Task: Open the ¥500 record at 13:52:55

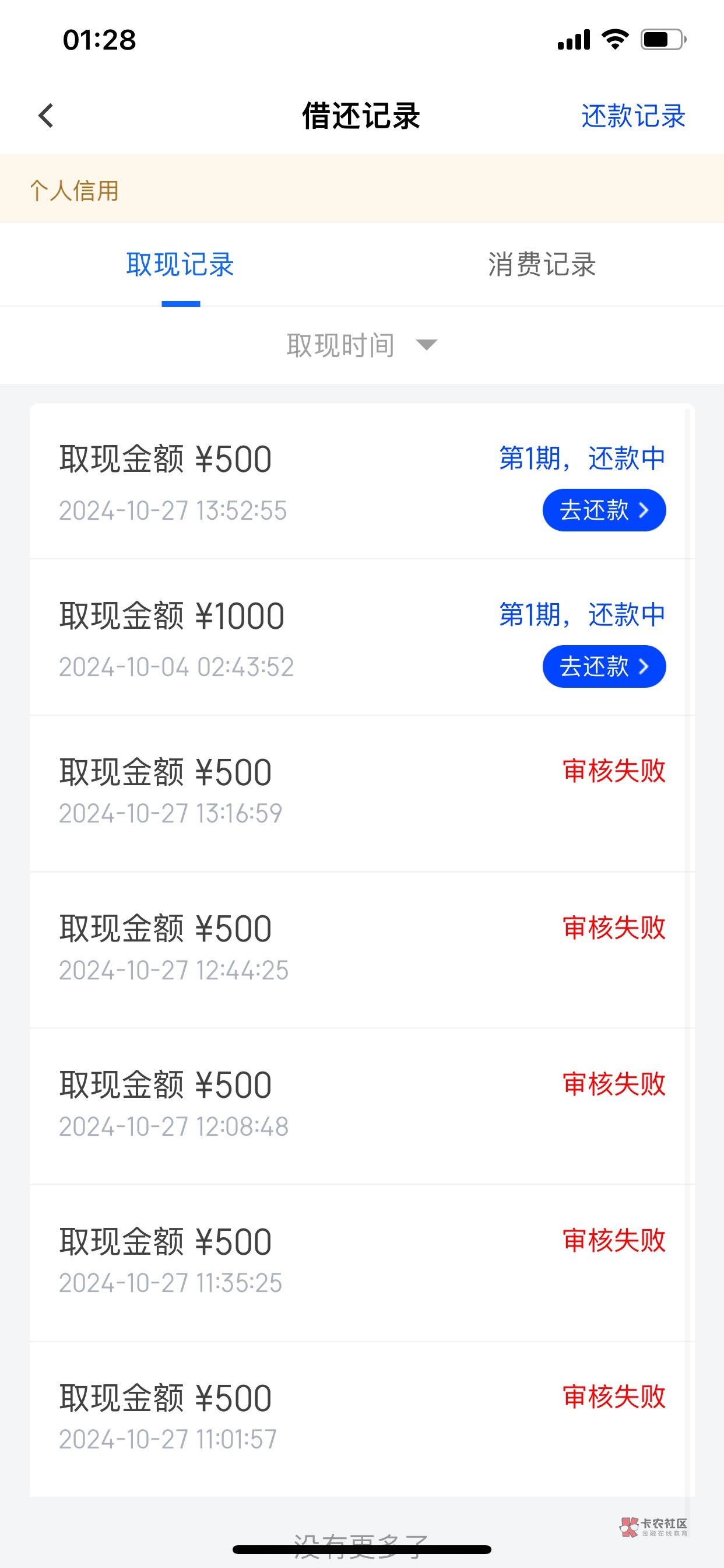Action: tap(243, 481)
